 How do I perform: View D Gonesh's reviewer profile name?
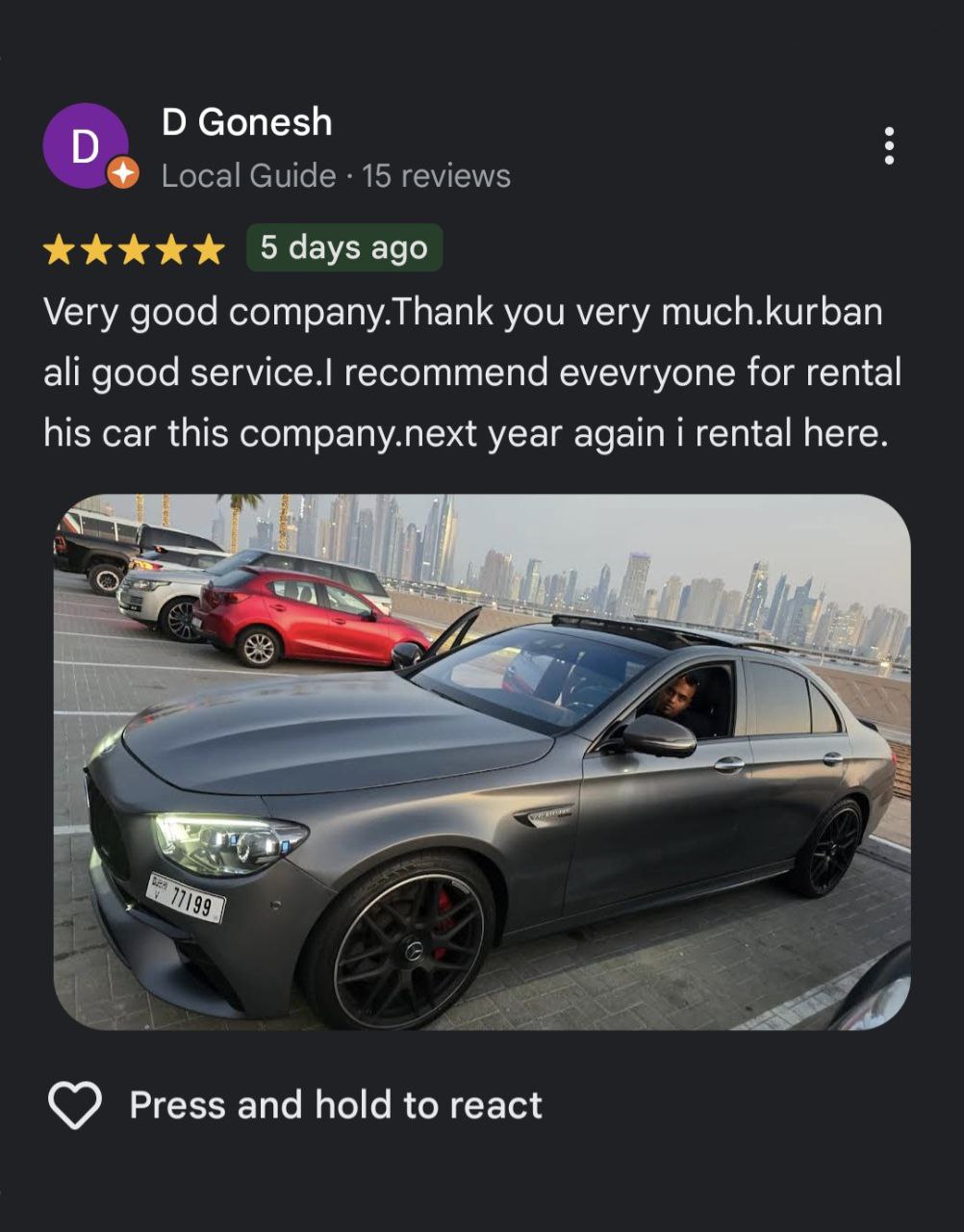tap(247, 122)
